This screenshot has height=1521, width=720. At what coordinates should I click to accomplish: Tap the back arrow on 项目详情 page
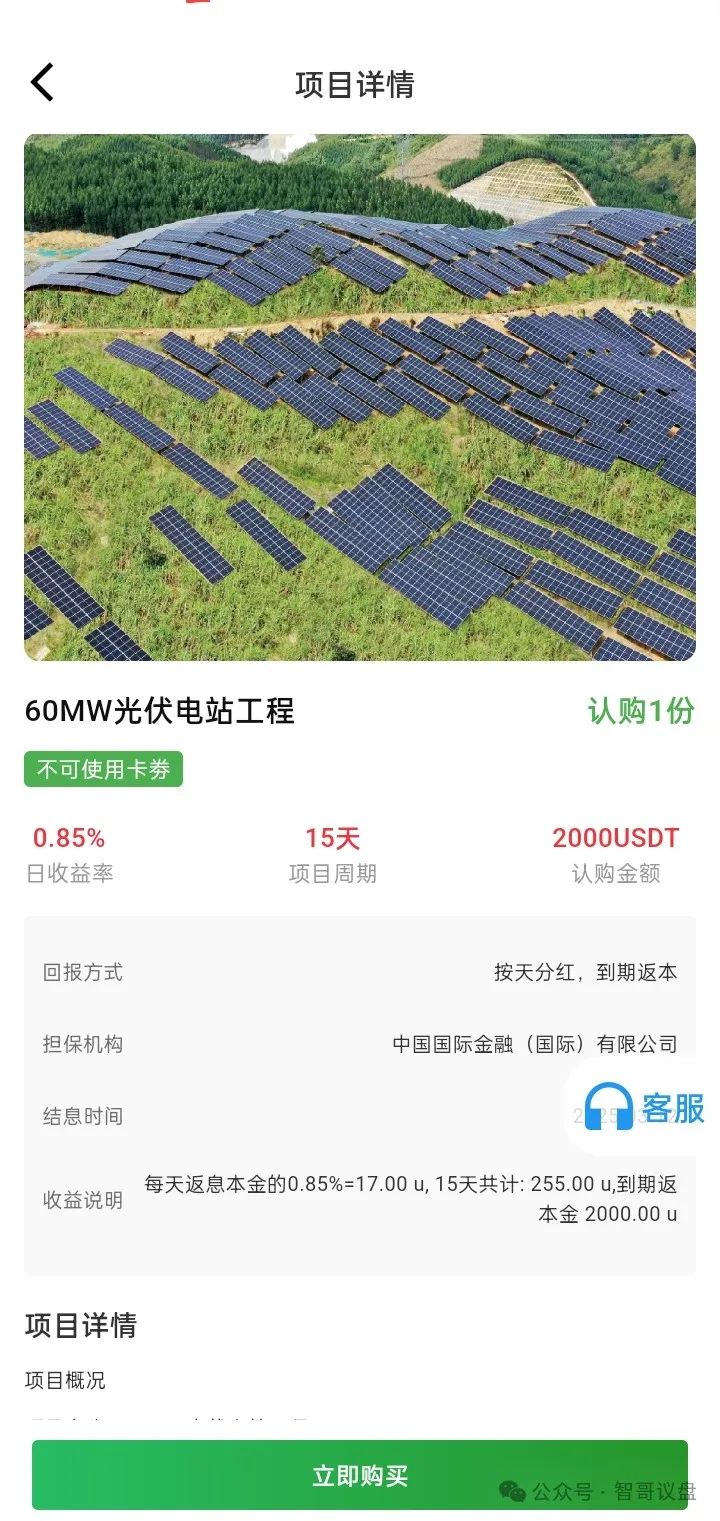coord(40,82)
